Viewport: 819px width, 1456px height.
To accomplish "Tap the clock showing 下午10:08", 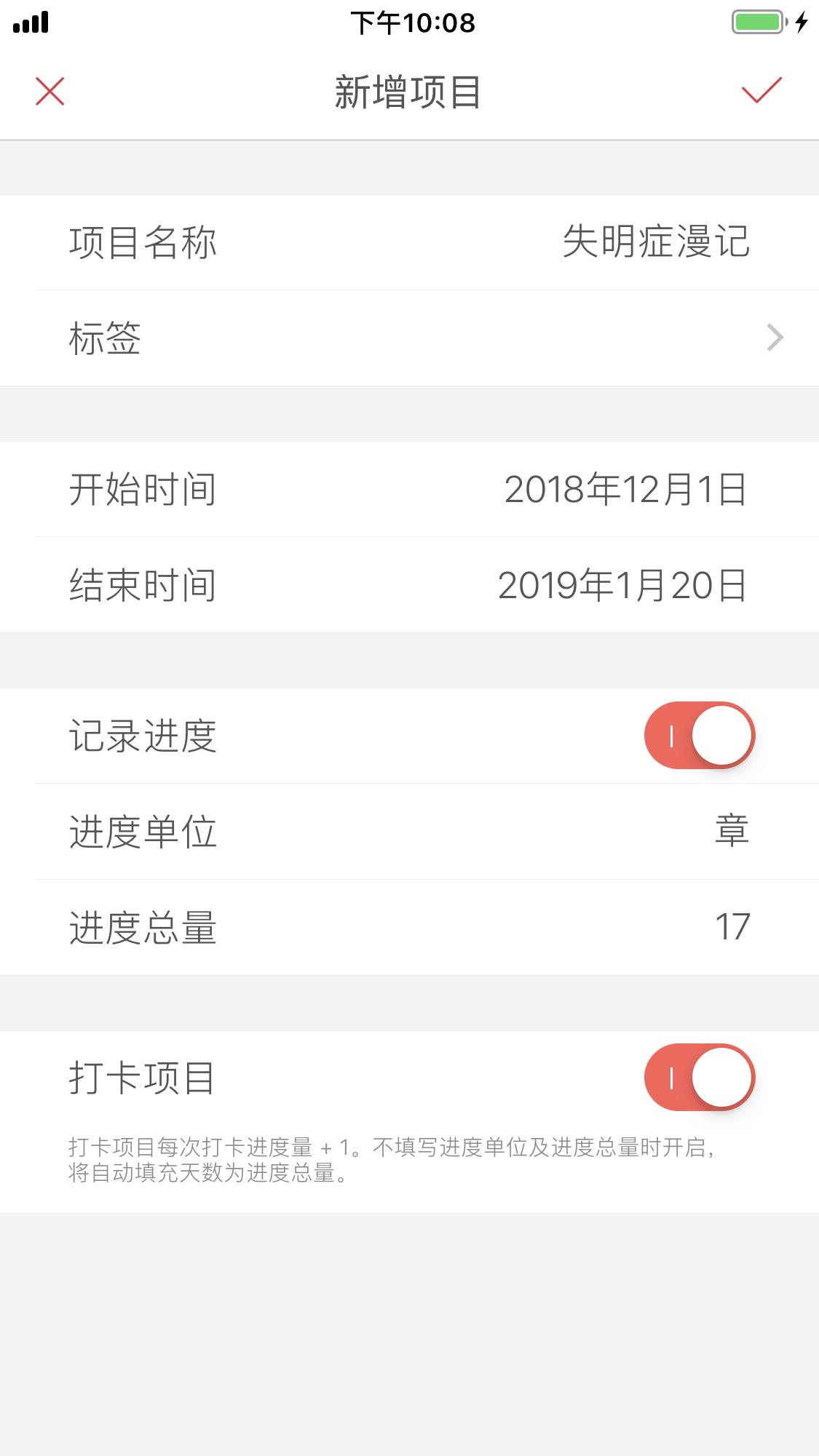I will click(410, 23).
